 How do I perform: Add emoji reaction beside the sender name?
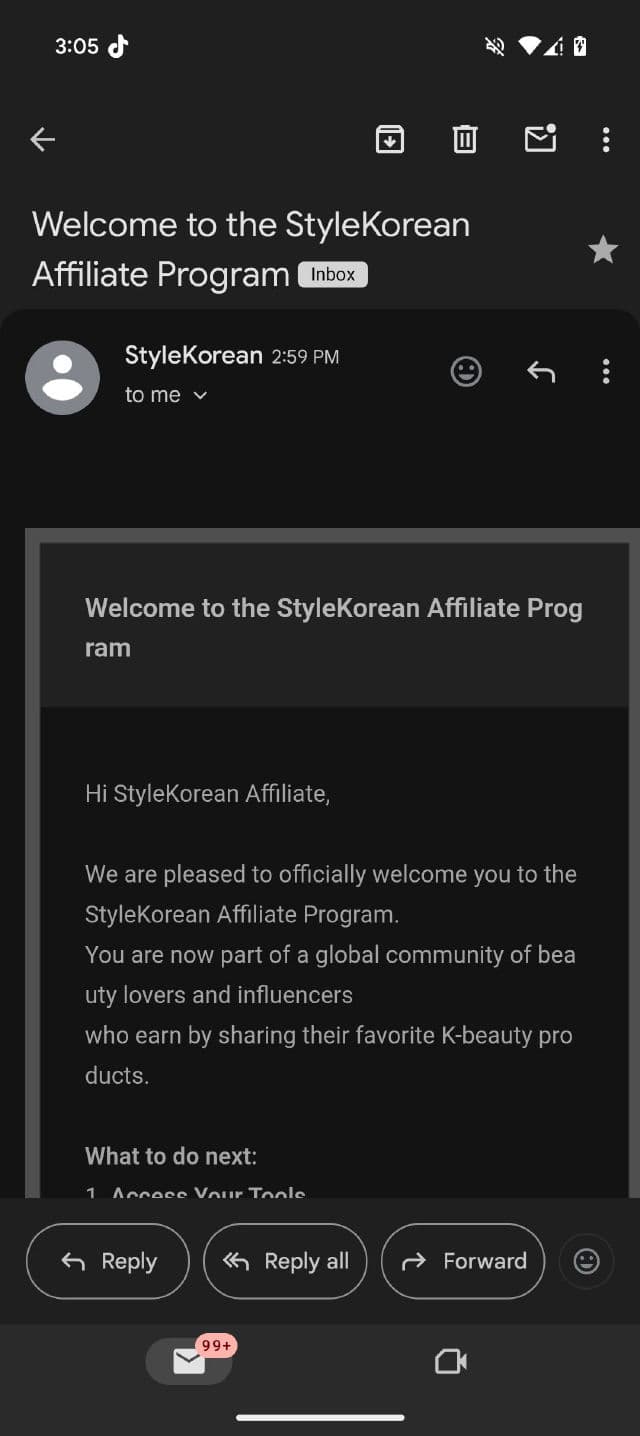tap(466, 372)
